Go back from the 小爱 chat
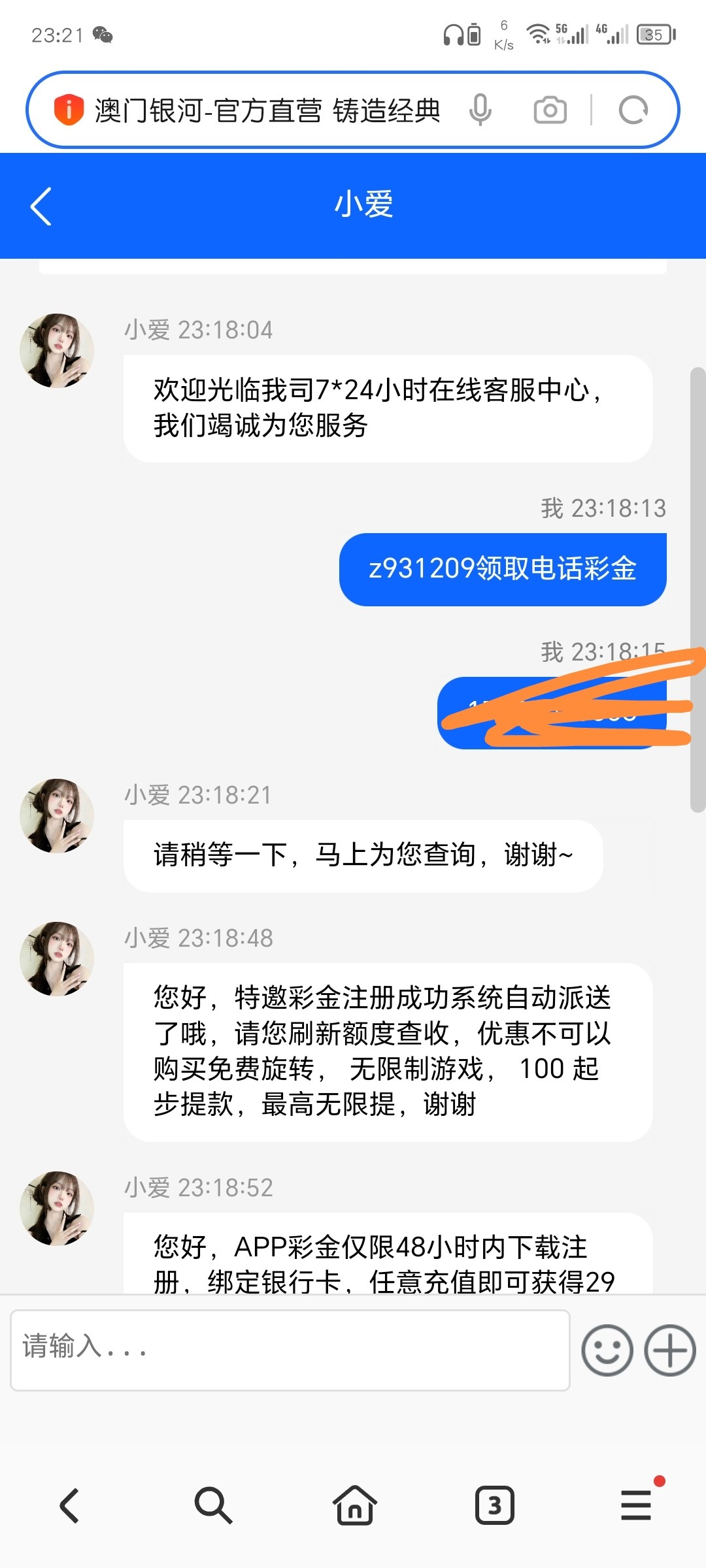Screen dimensions: 706x1568 (41, 206)
